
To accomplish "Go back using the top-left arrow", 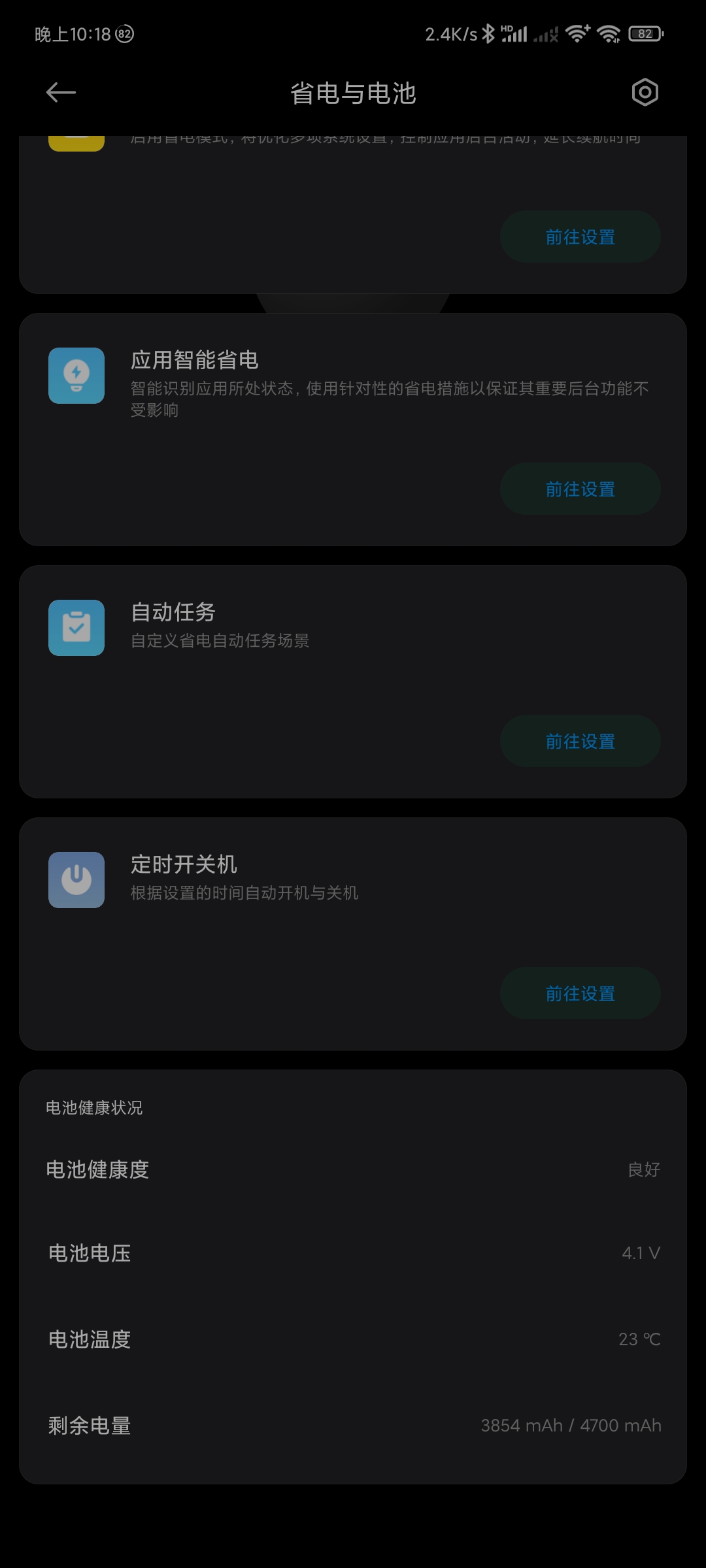I will coord(61,93).
